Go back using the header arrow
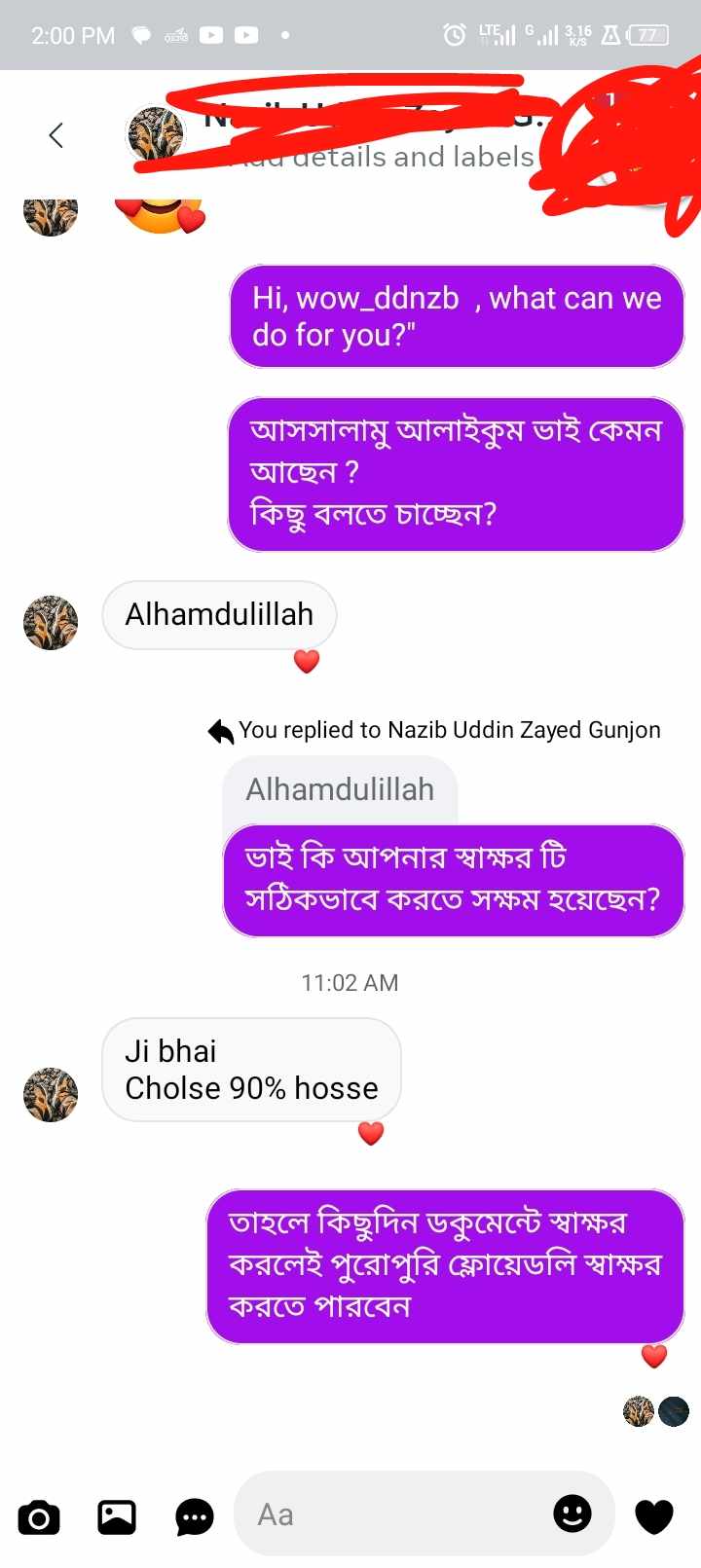701x1568 pixels. coord(56,135)
